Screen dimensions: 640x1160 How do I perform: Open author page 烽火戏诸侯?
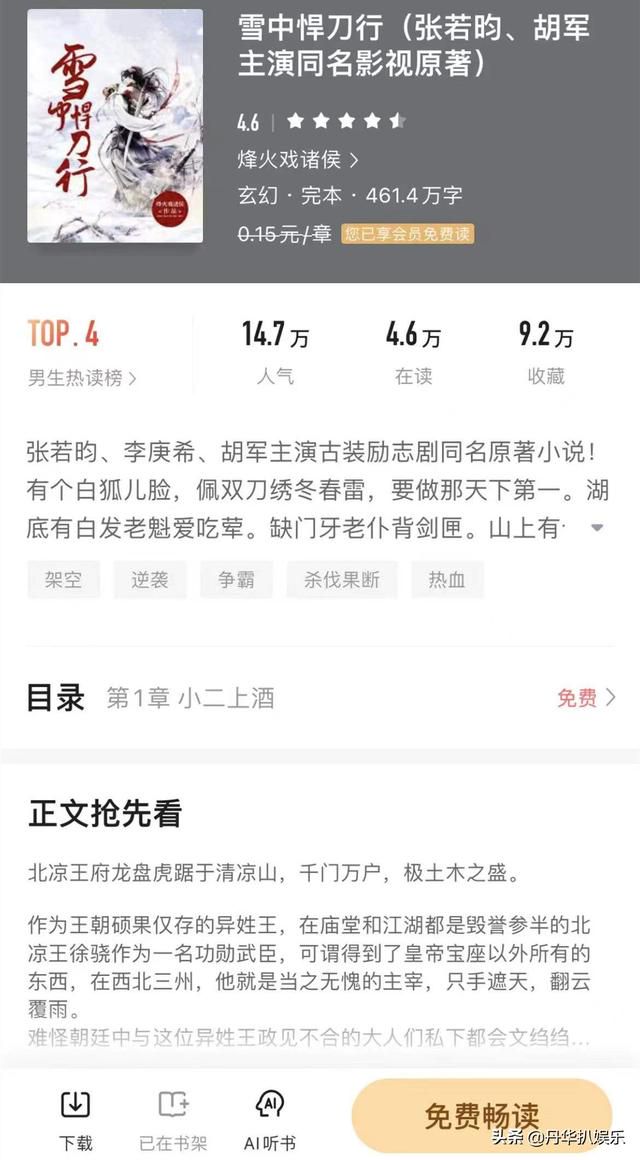click(298, 160)
